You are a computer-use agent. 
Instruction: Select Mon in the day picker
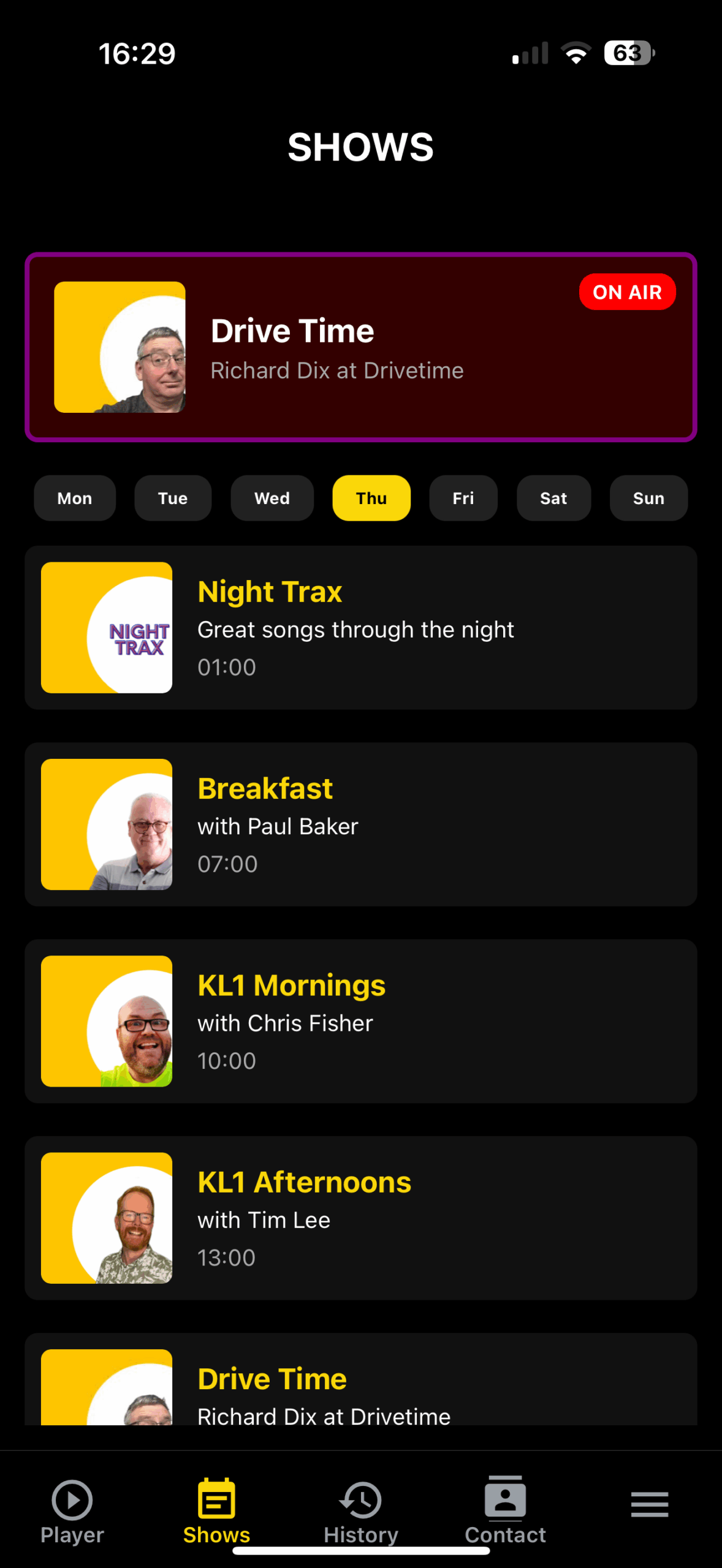tap(75, 498)
